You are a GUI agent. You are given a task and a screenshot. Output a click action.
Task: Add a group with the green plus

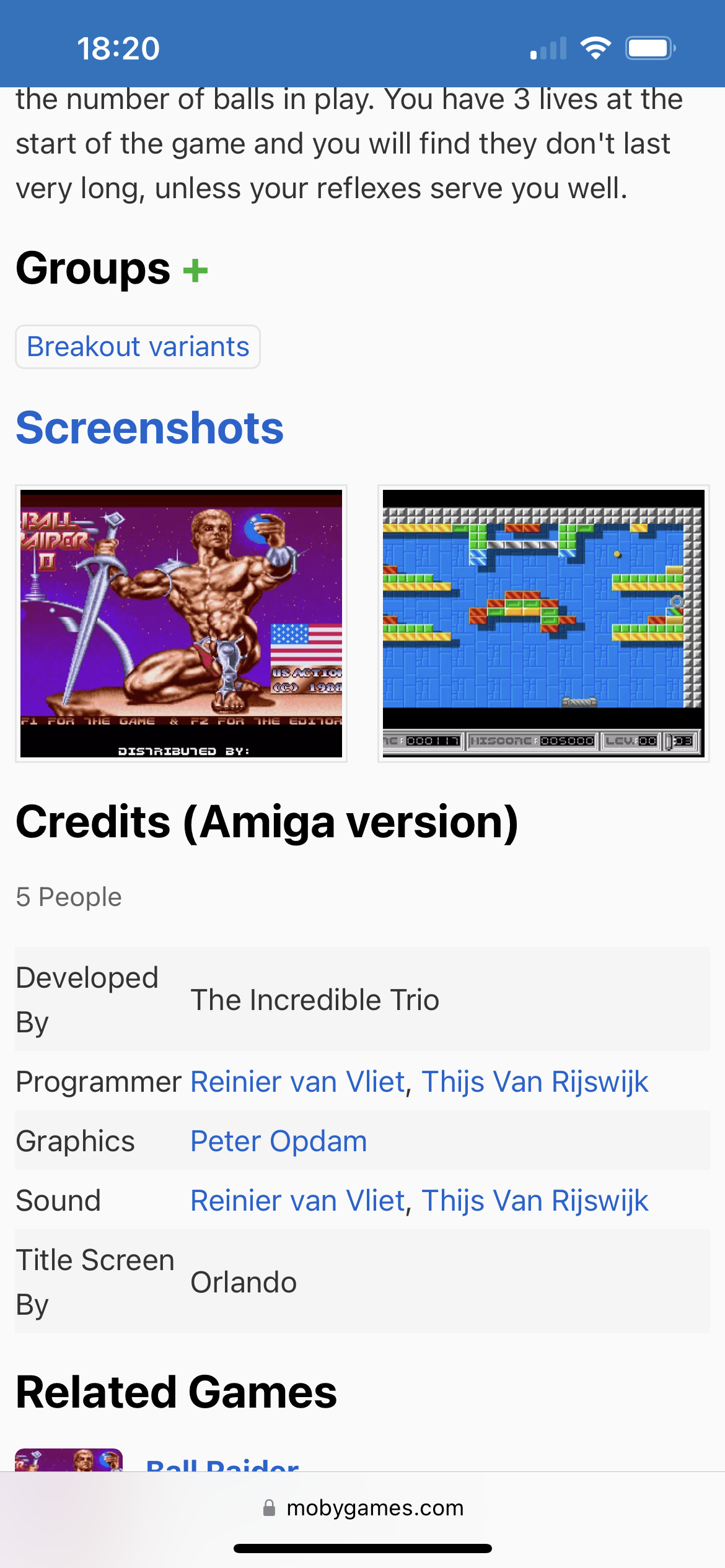(195, 271)
